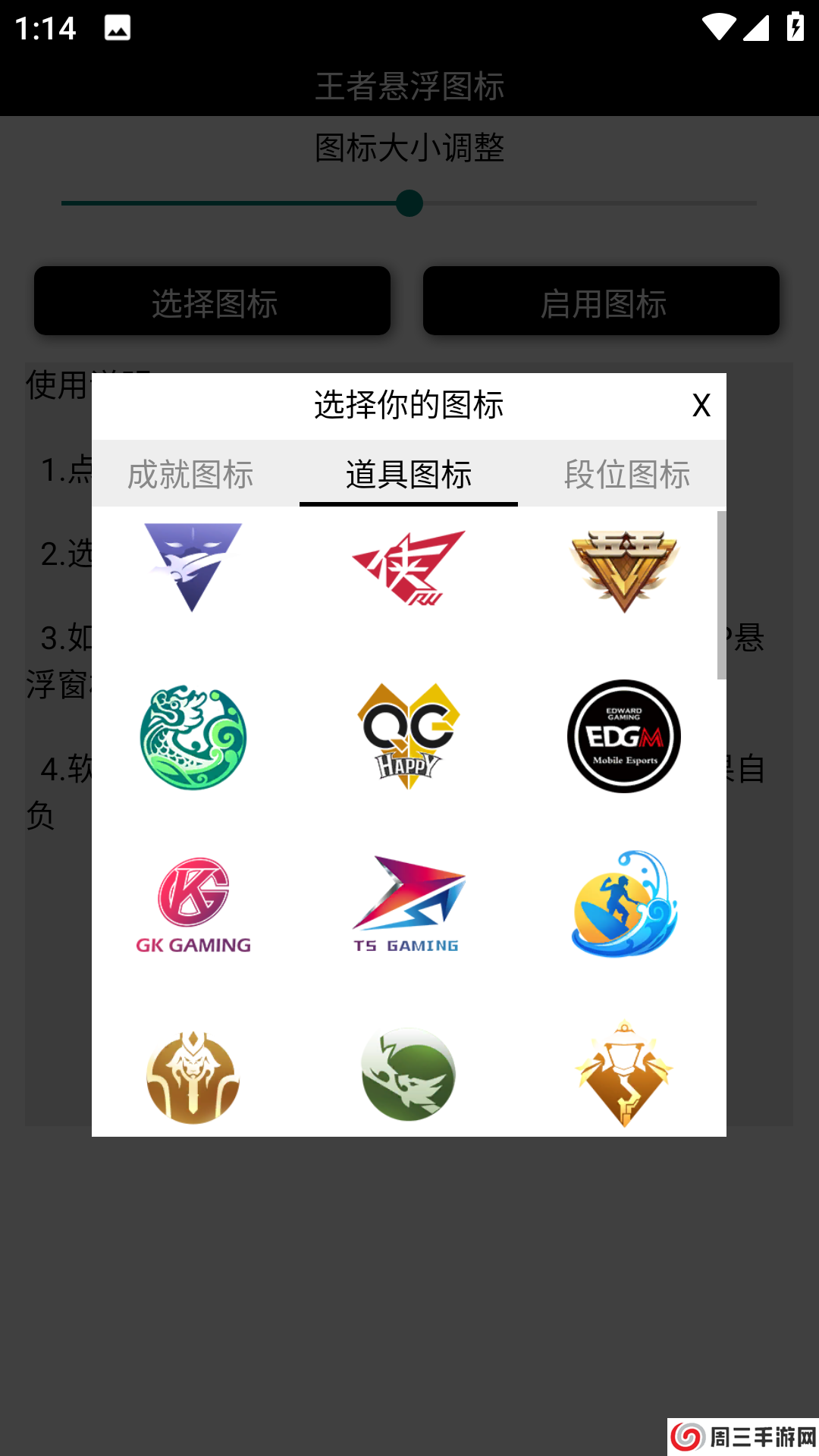Switch to the 成就图标 tab
The image size is (819, 1456).
[x=191, y=475]
